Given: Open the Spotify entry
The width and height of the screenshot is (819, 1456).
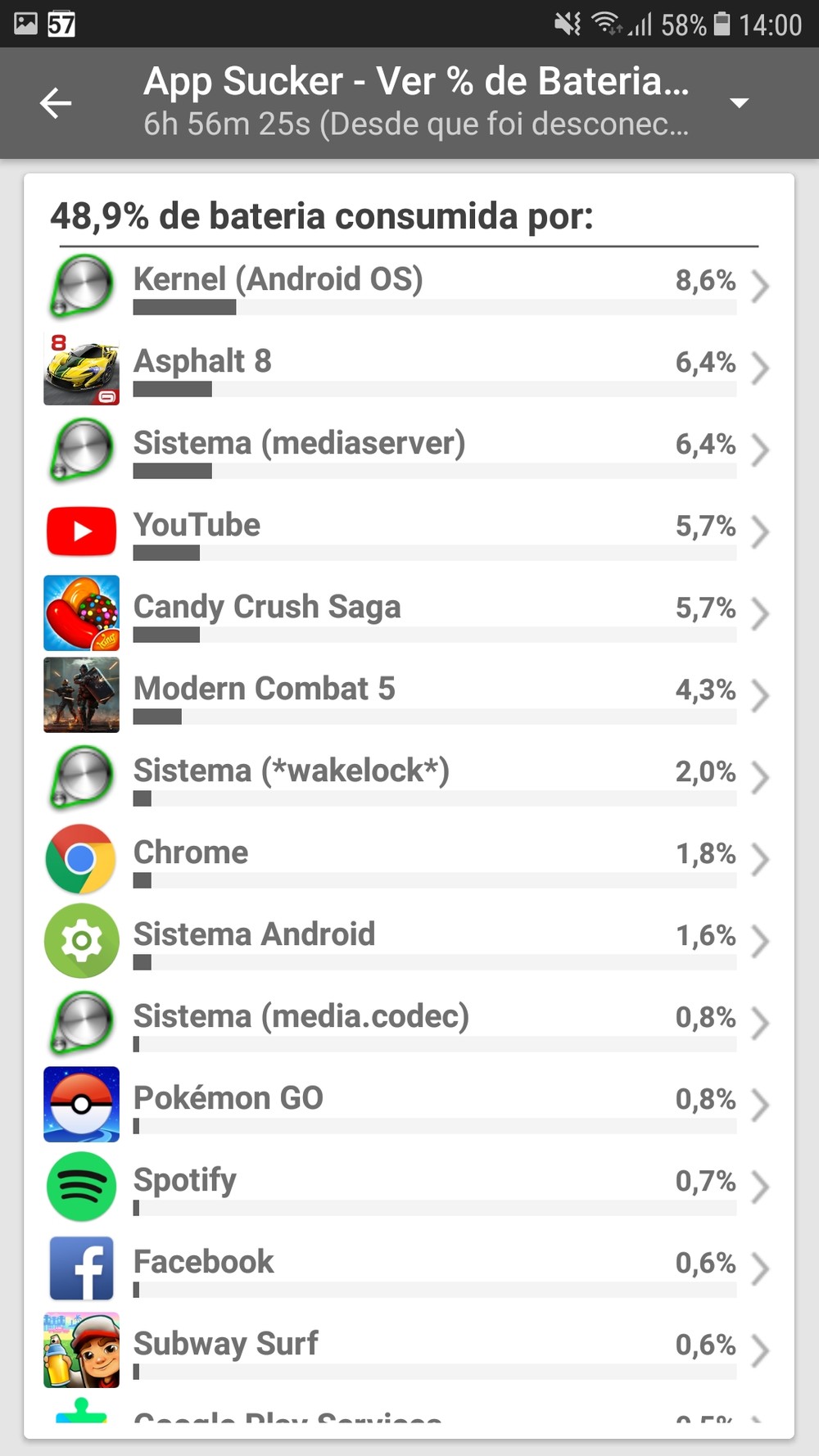Looking at the screenshot, I should pos(408,1187).
